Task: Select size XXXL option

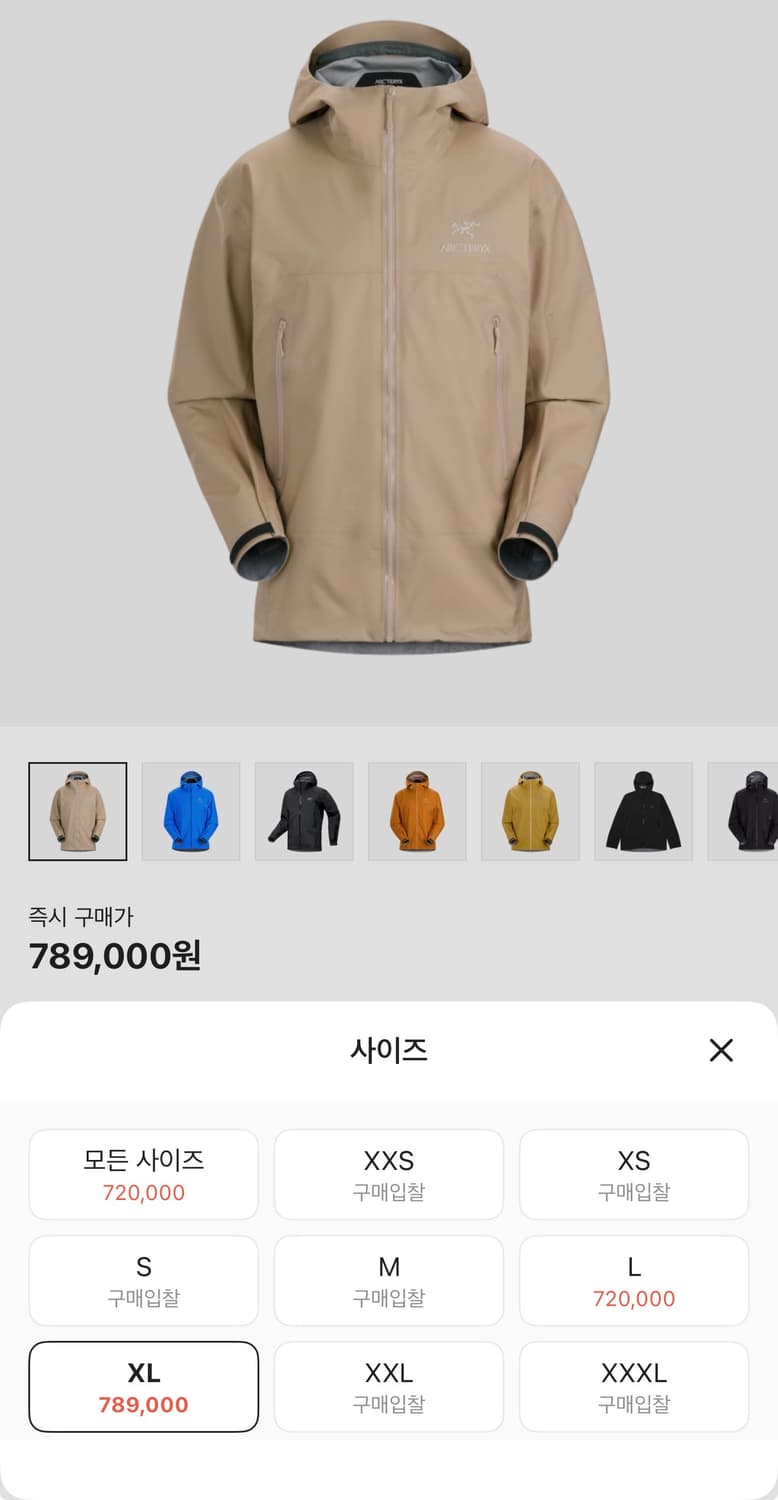Action: (x=634, y=1387)
